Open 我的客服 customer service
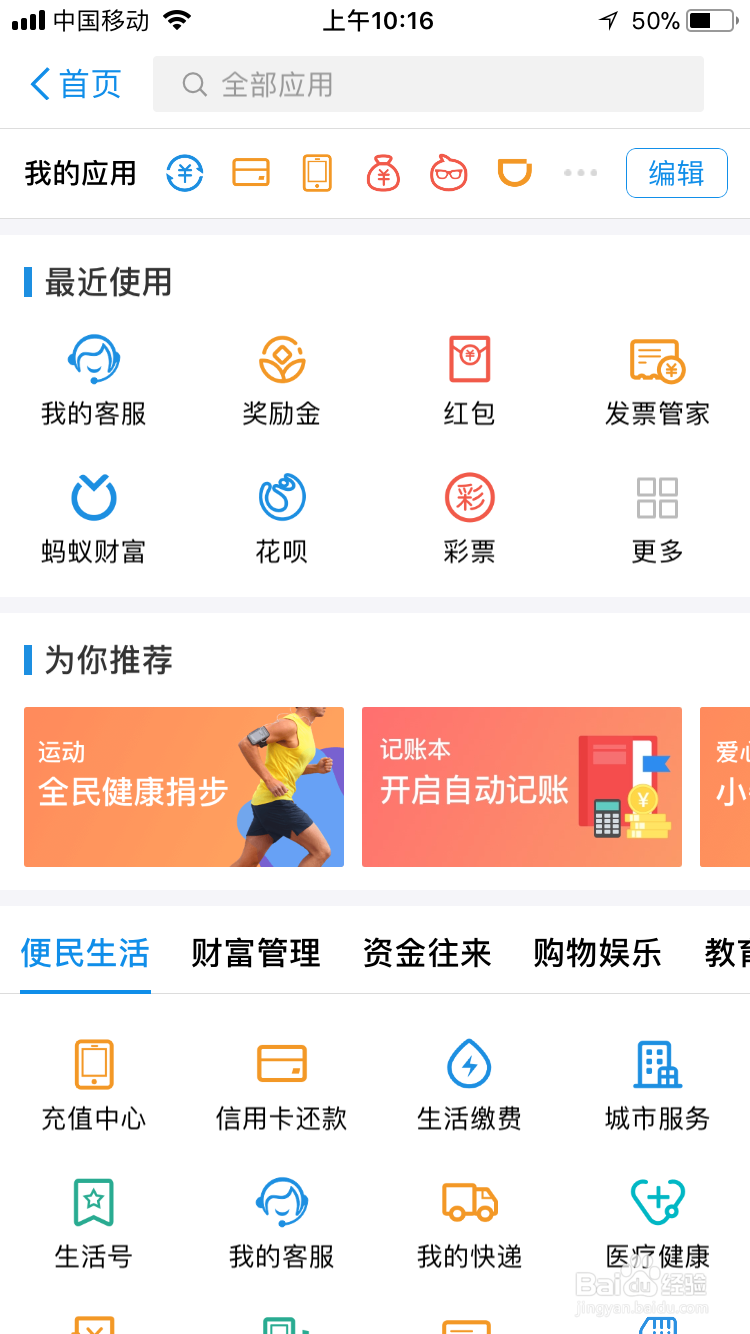 tap(93, 378)
